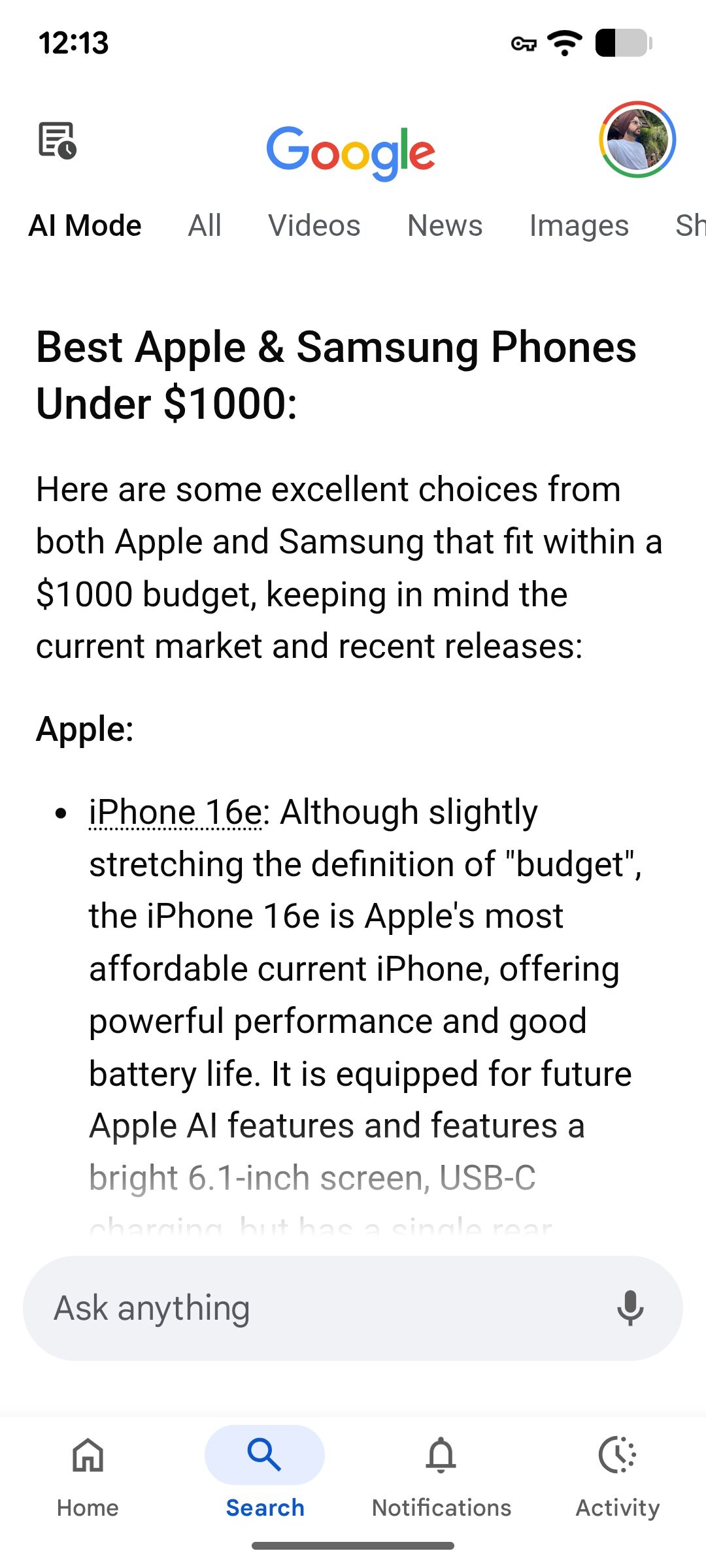Switch to the Images tab
Screen dimensions: 706x1568
coord(579,226)
